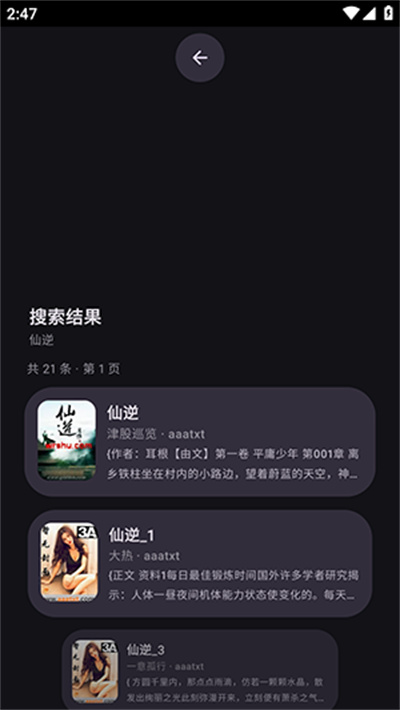
Task: Open the 仙逆 search result
Action: [x=200, y=441]
